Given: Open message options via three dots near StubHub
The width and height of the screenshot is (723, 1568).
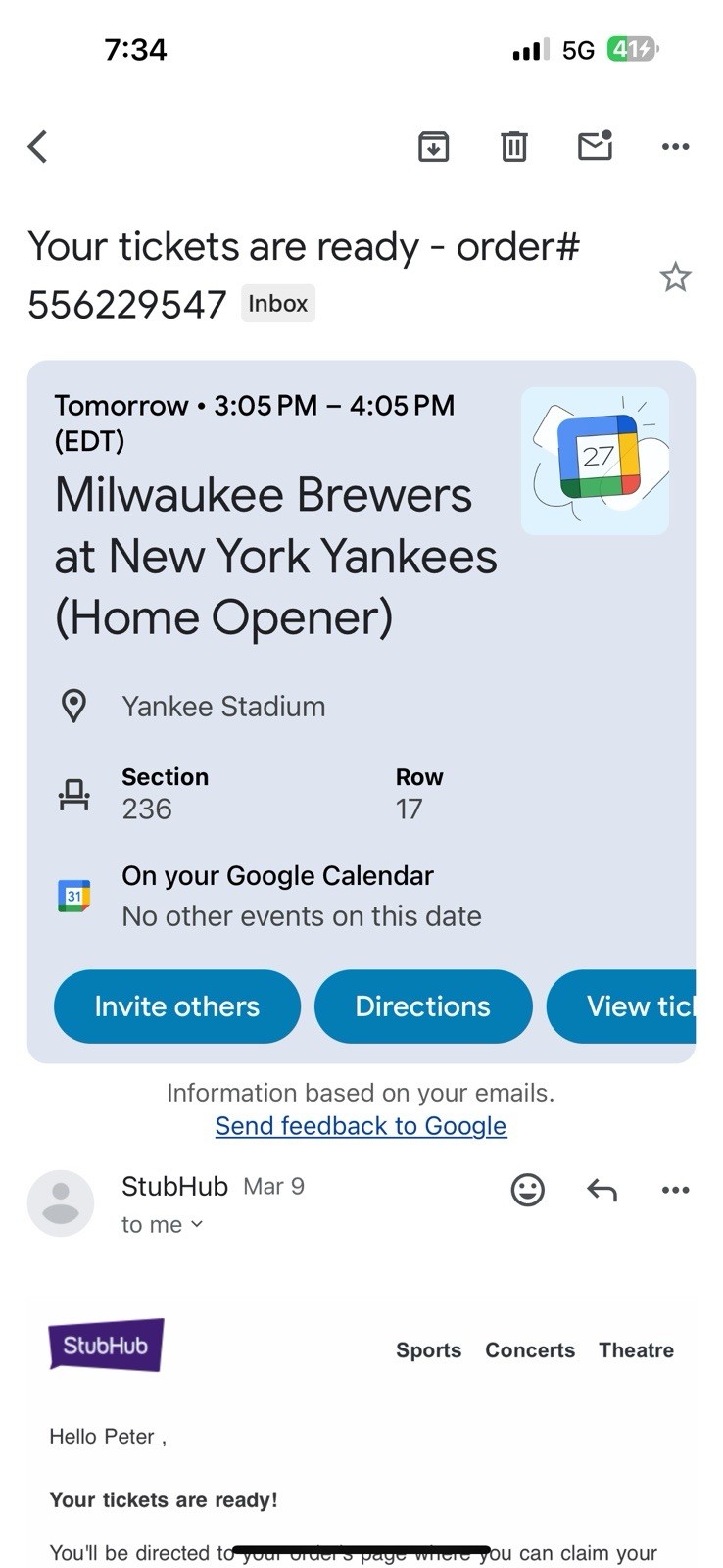Looking at the screenshot, I should coord(675,1190).
